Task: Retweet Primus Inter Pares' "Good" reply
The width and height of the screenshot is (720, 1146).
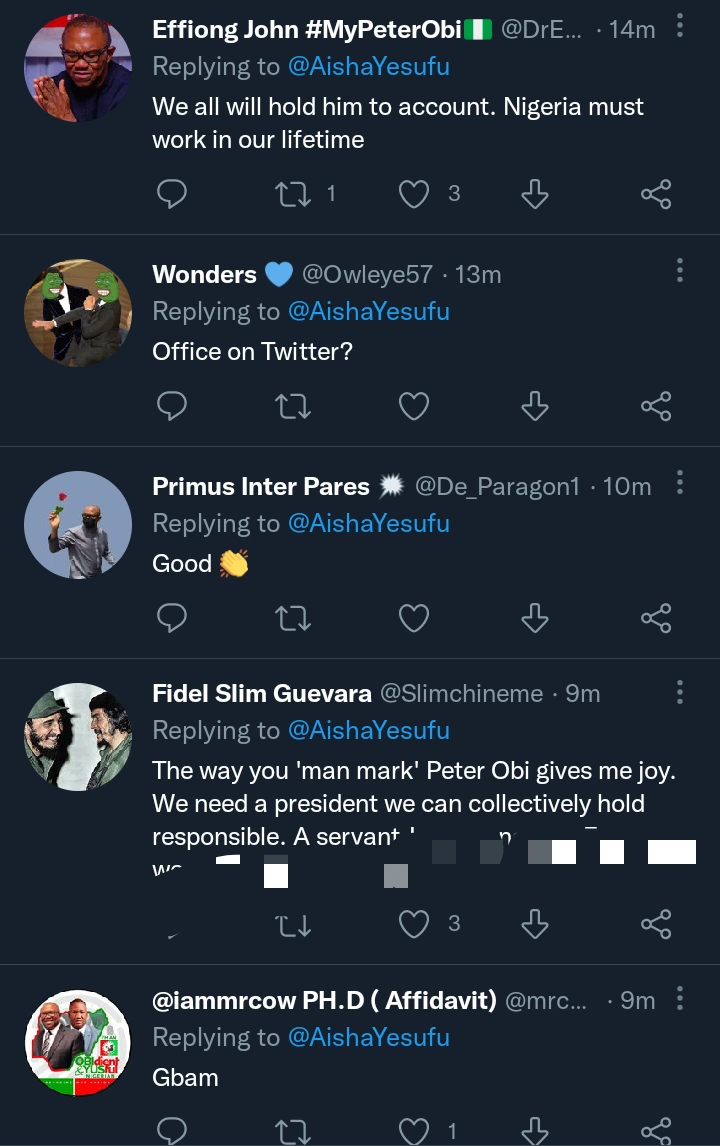Action: pos(293,619)
